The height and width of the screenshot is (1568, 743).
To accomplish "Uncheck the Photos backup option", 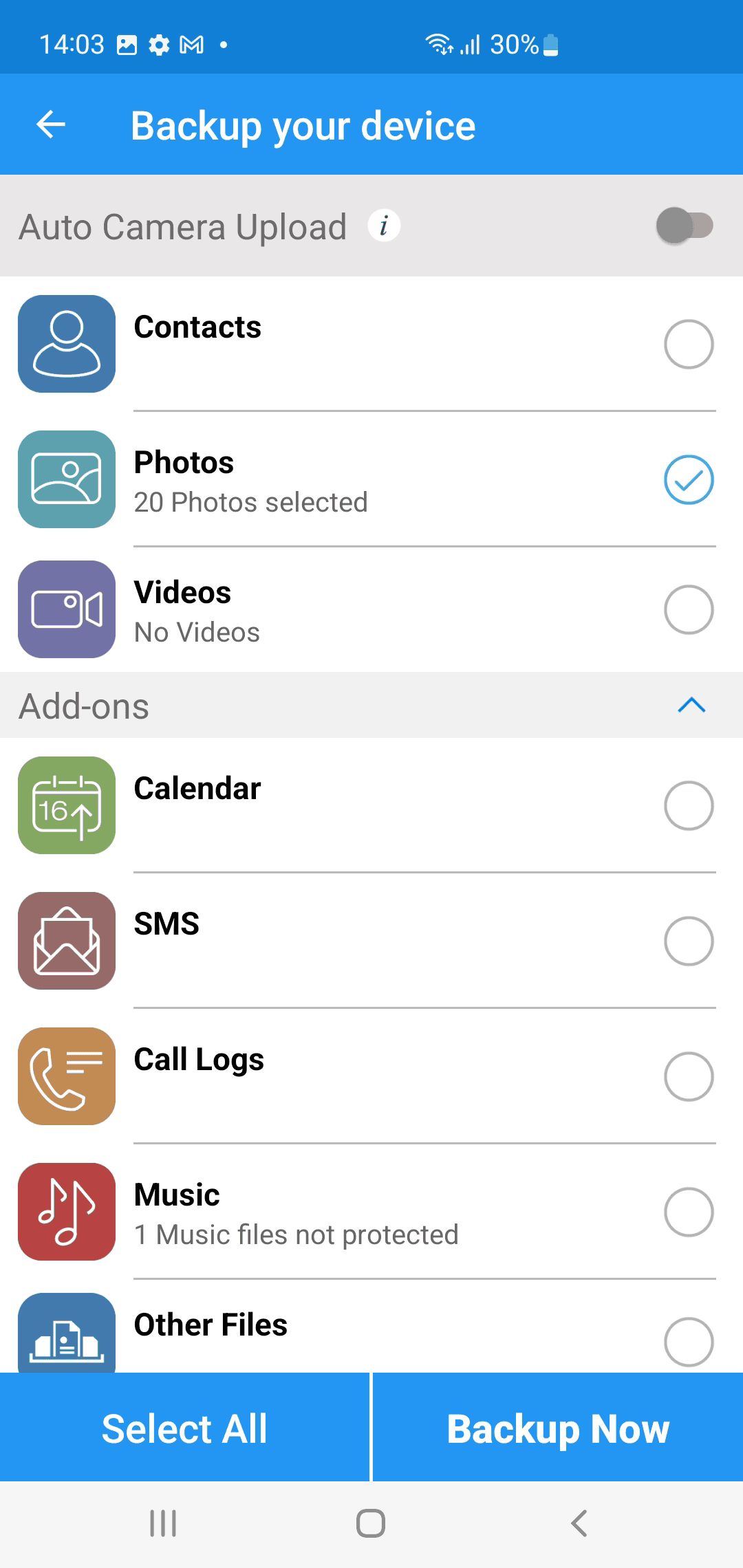I will pyautogui.click(x=689, y=479).
